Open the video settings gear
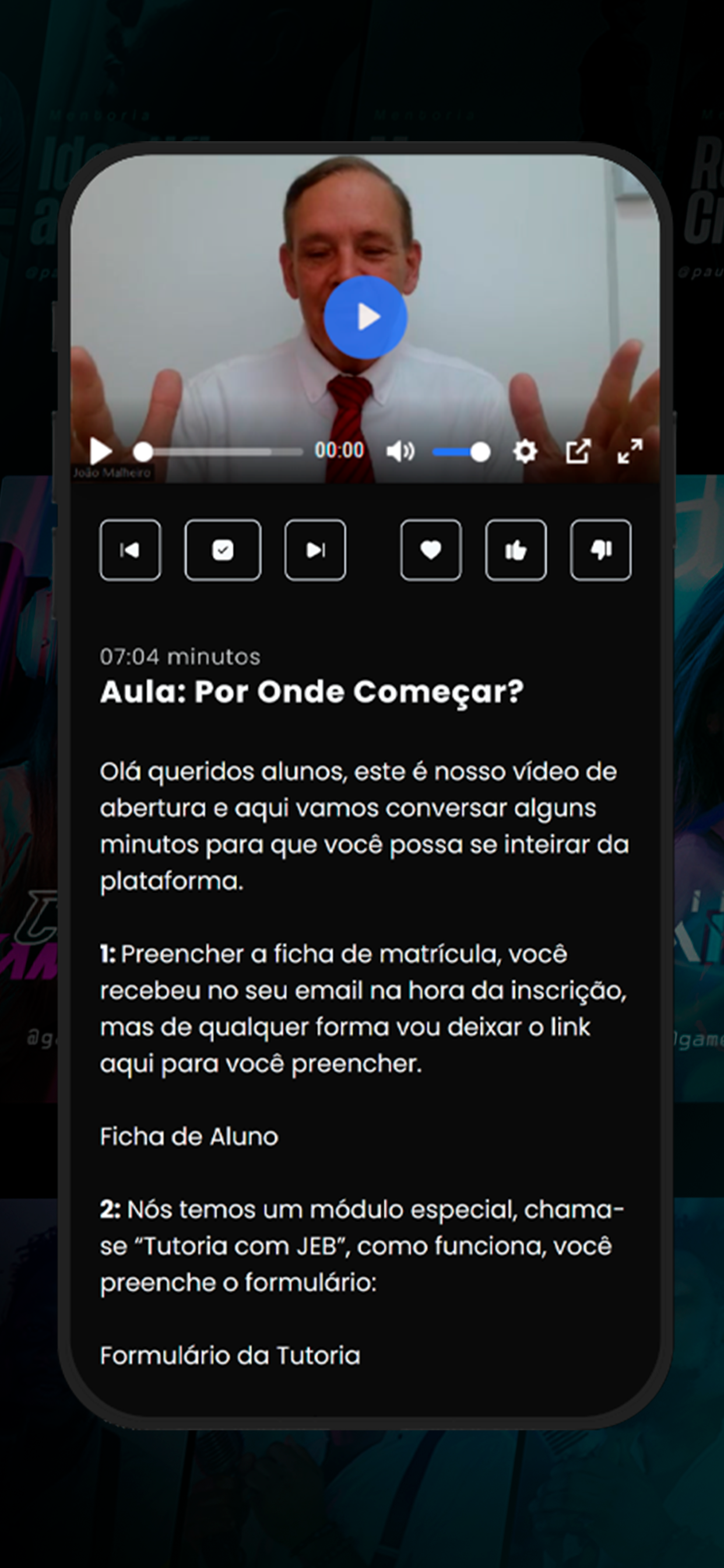 click(525, 451)
